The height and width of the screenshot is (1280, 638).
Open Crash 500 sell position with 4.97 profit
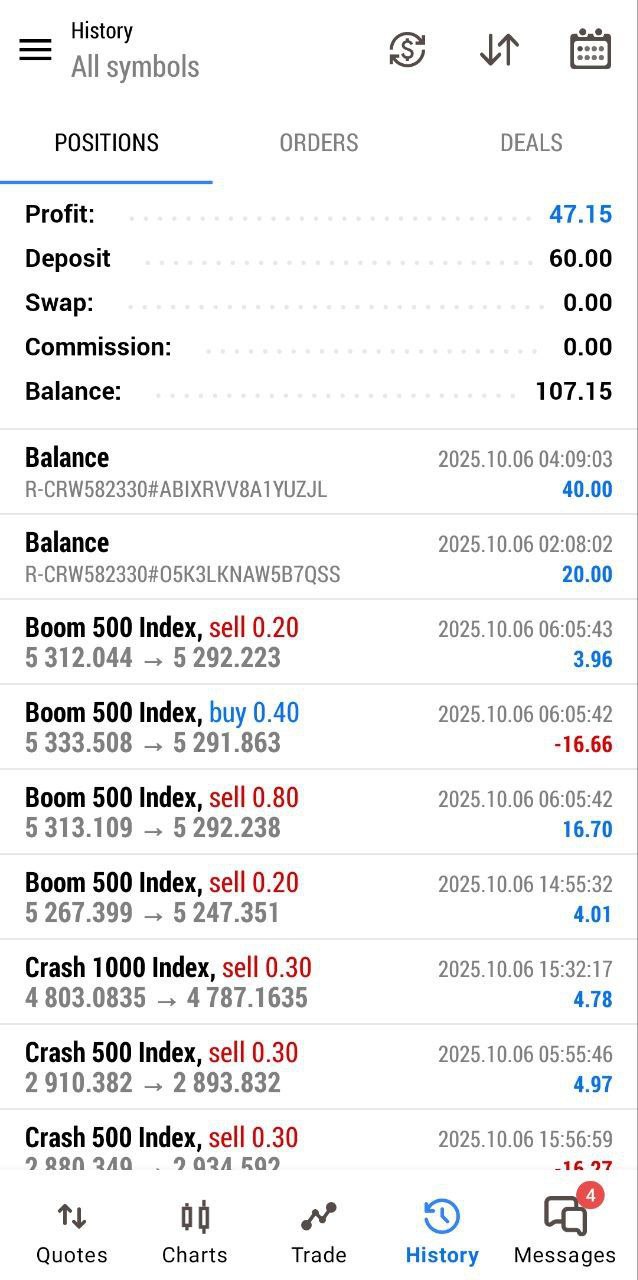click(319, 1068)
